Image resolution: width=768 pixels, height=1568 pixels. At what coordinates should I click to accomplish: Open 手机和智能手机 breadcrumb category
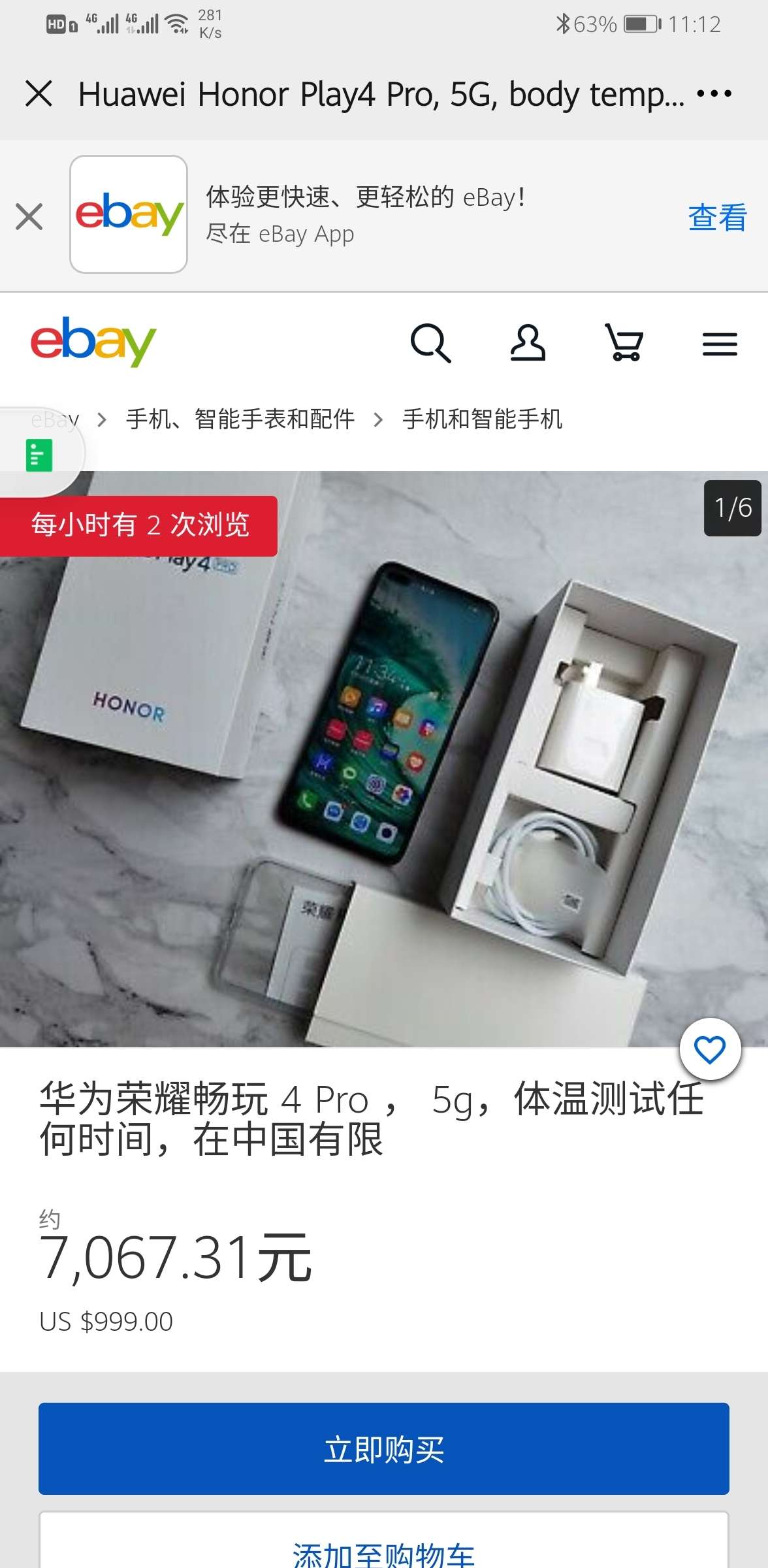click(x=482, y=419)
